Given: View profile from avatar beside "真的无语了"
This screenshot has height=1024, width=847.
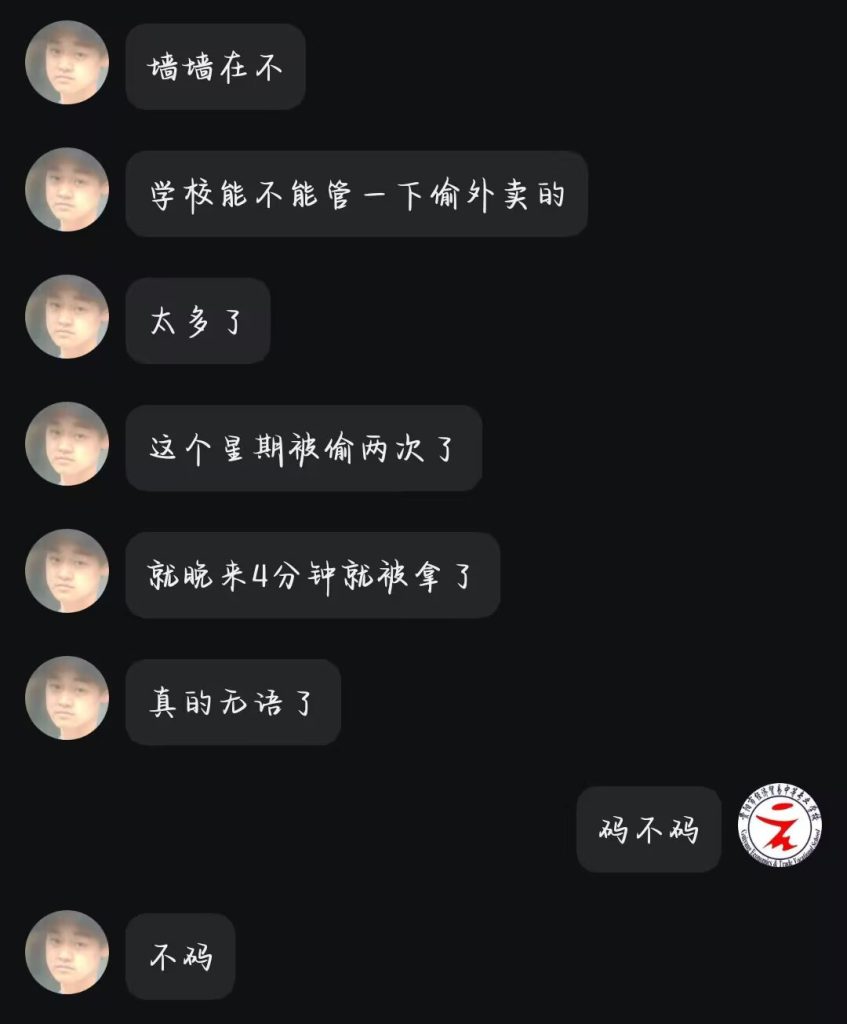Looking at the screenshot, I should [x=66, y=698].
